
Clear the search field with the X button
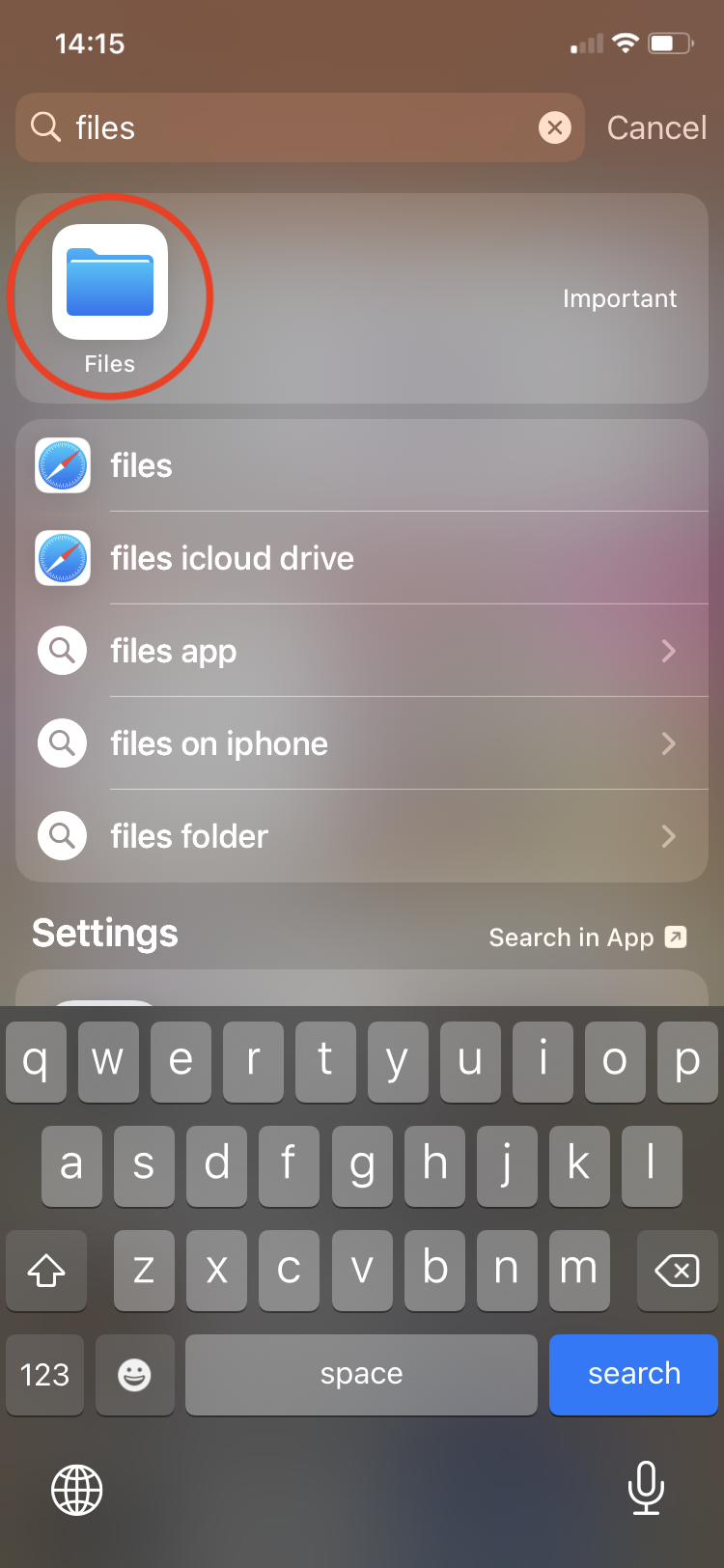click(x=555, y=127)
